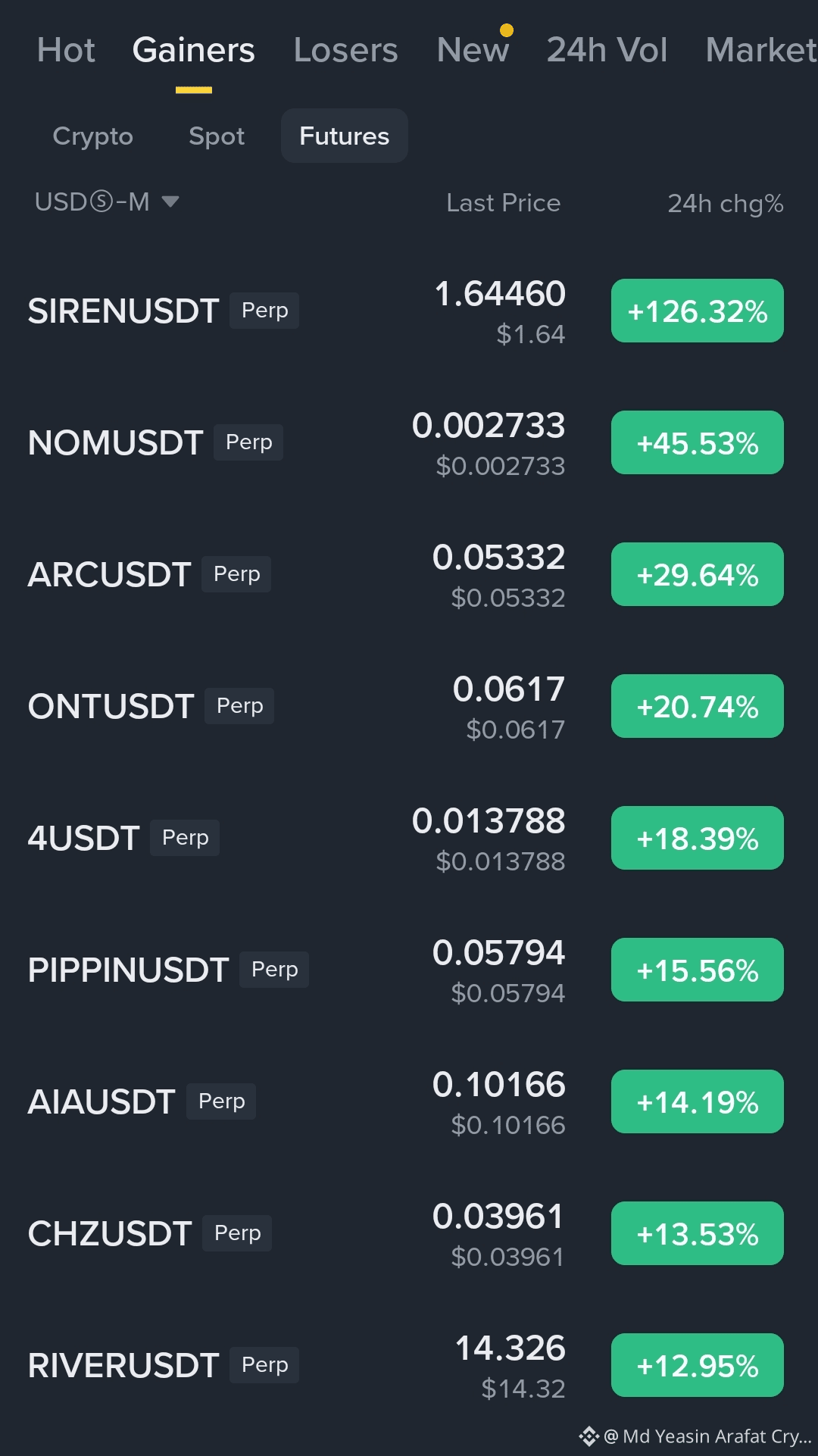The height and width of the screenshot is (1456, 818).
Task: Sort by Last Price column
Action: coord(503,202)
